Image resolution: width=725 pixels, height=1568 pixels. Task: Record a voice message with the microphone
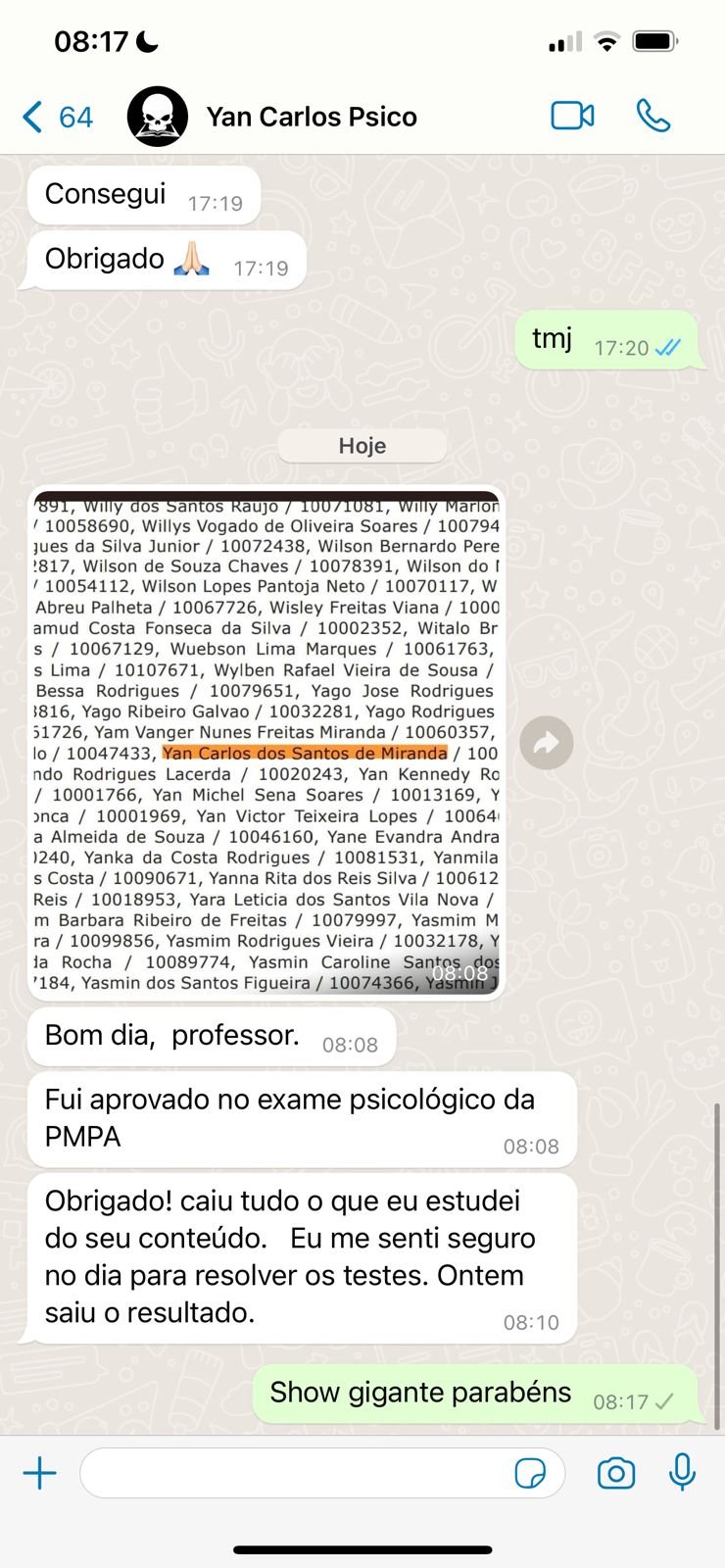pyautogui.click(x=682, y=1472)
